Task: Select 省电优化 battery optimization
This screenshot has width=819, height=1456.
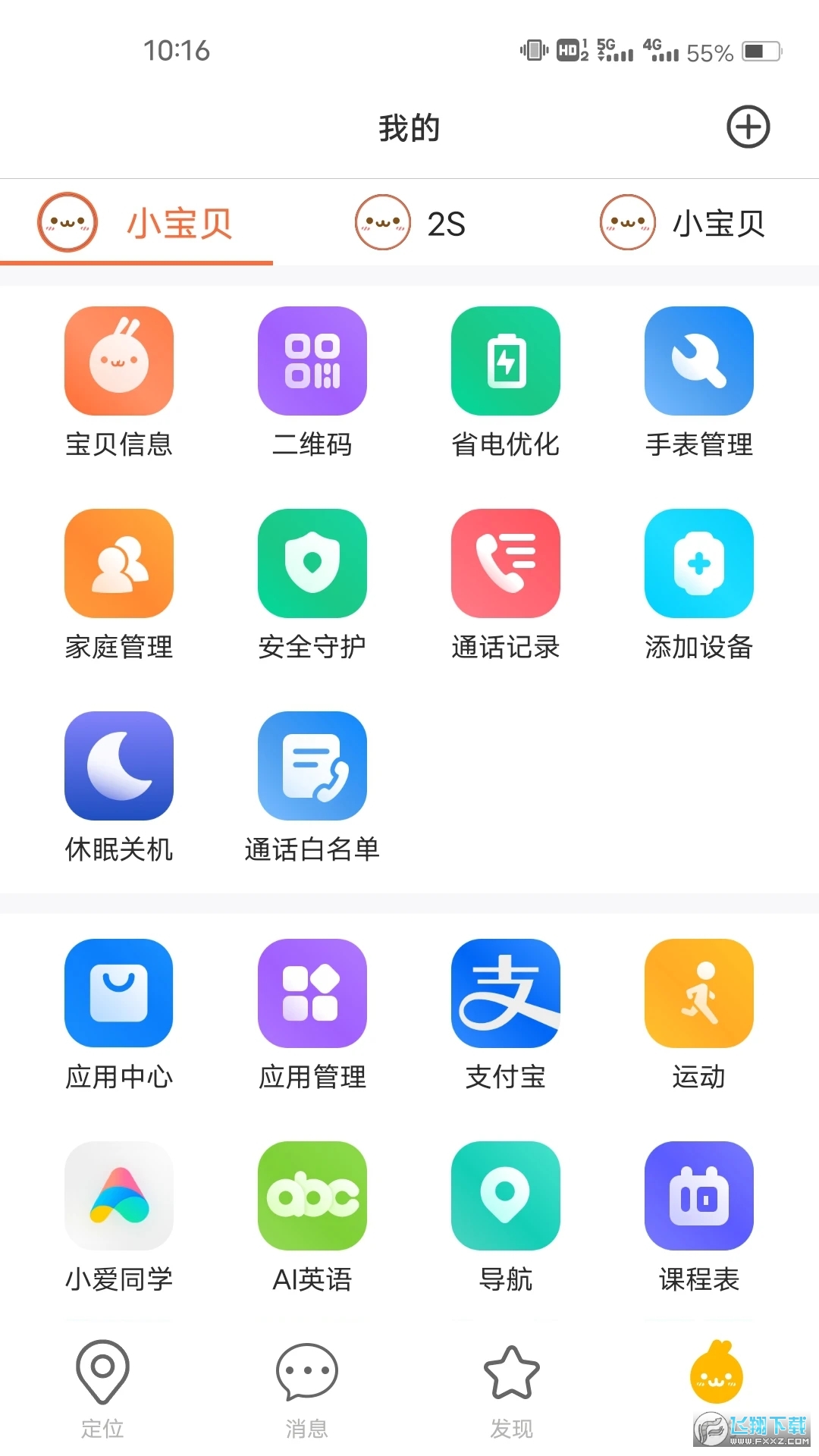Action: pyautogui.click(x=506, y=362)
